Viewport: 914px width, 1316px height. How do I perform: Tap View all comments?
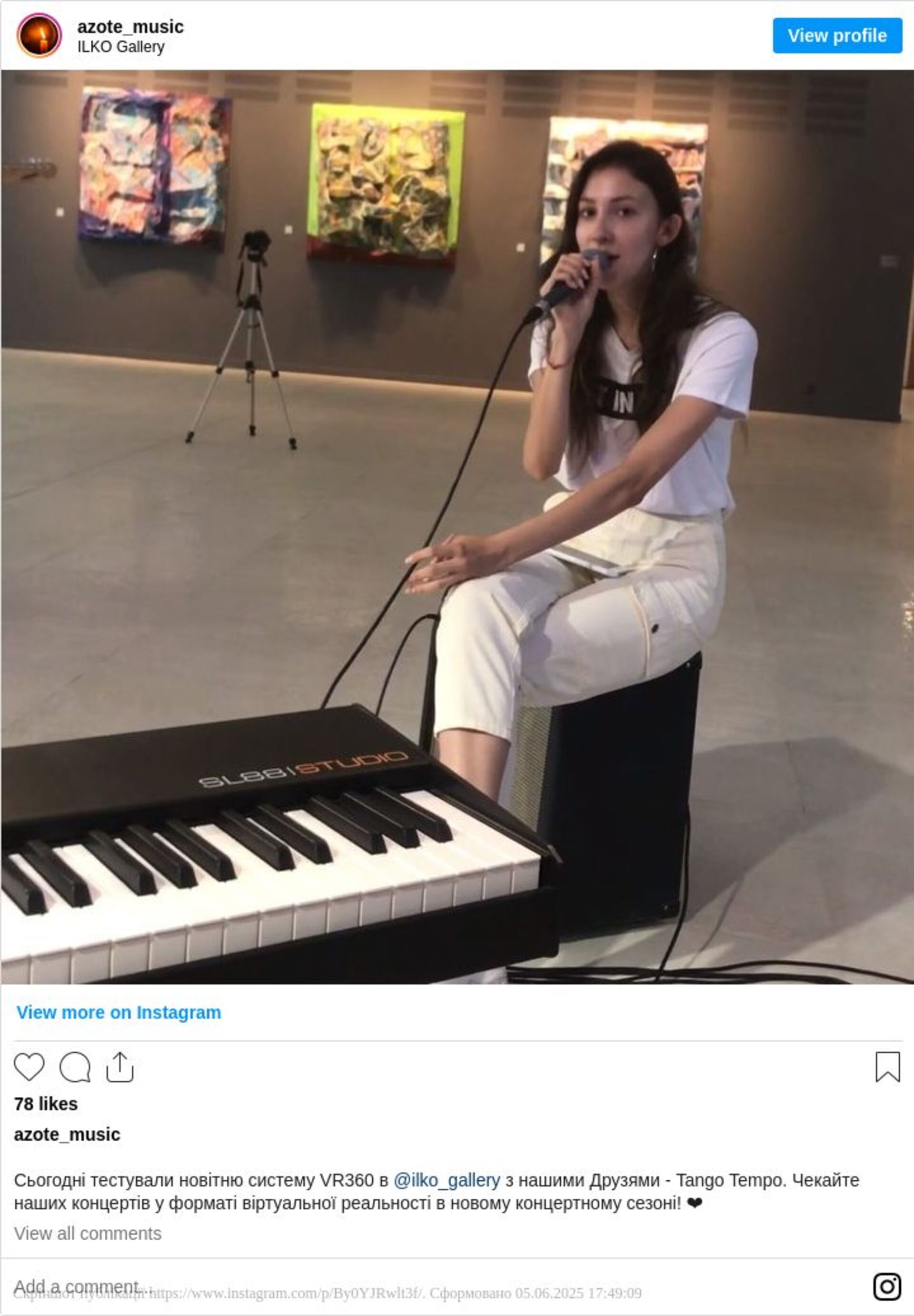point(88,1234)
